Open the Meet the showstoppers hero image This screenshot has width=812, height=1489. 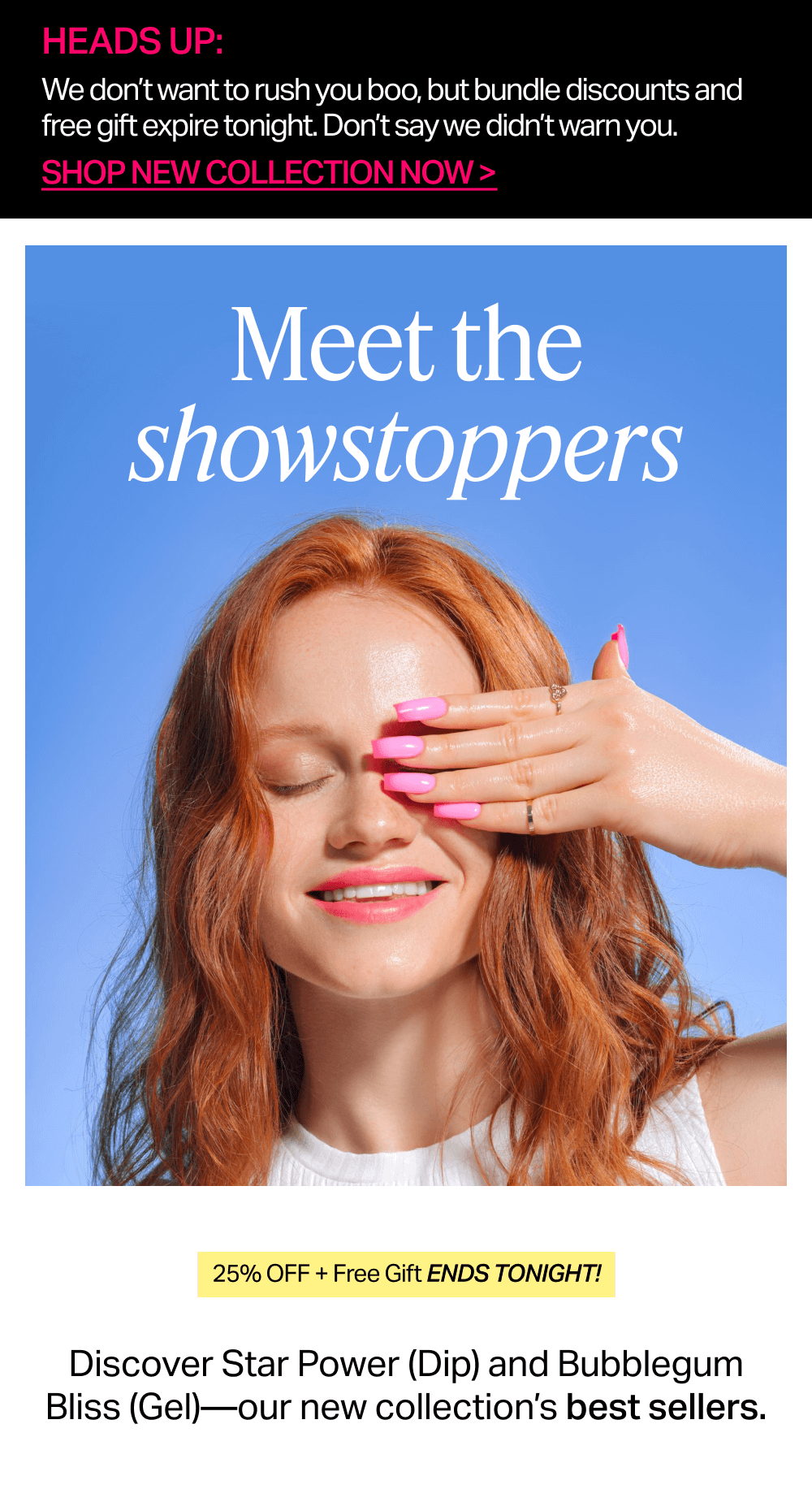coord(406,715)
